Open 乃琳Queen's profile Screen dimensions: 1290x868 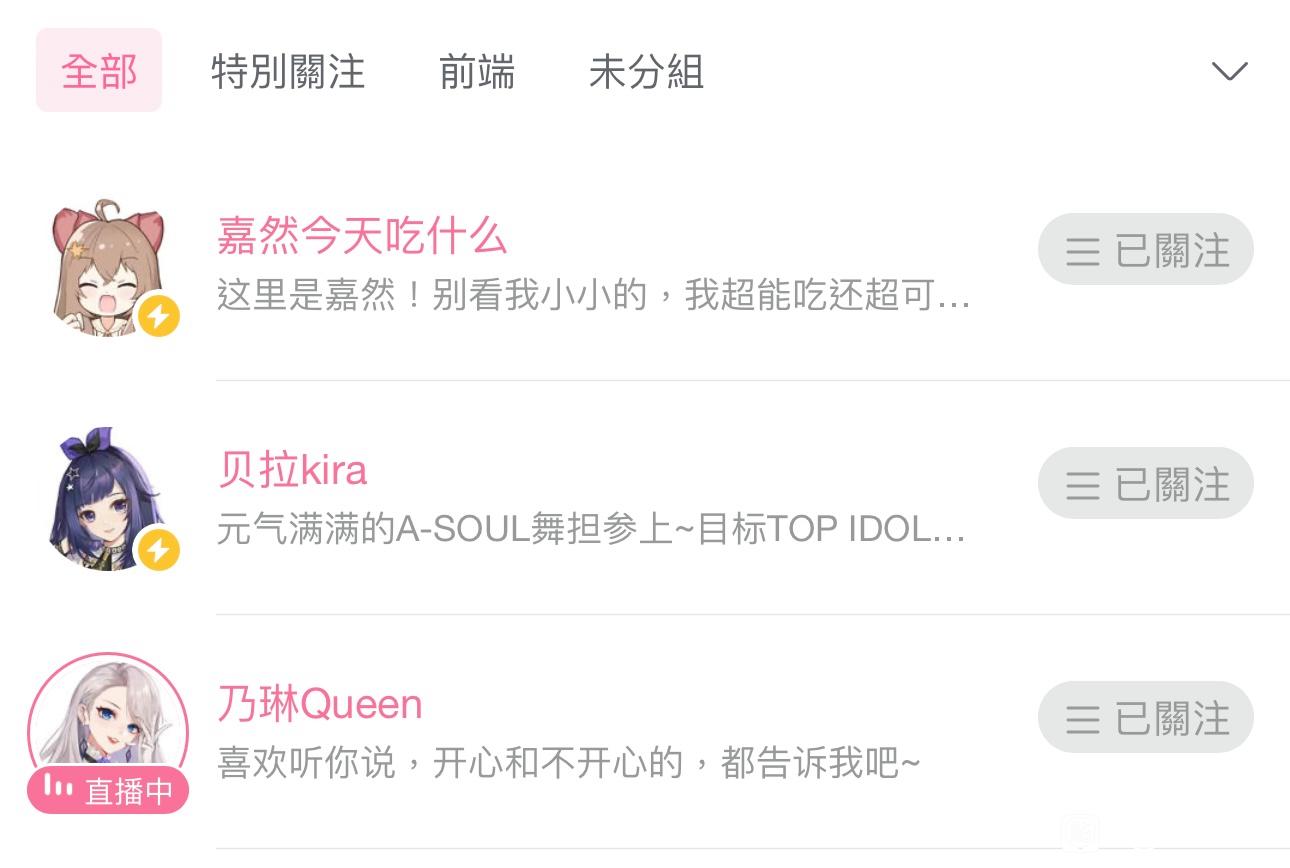(320, 704)
